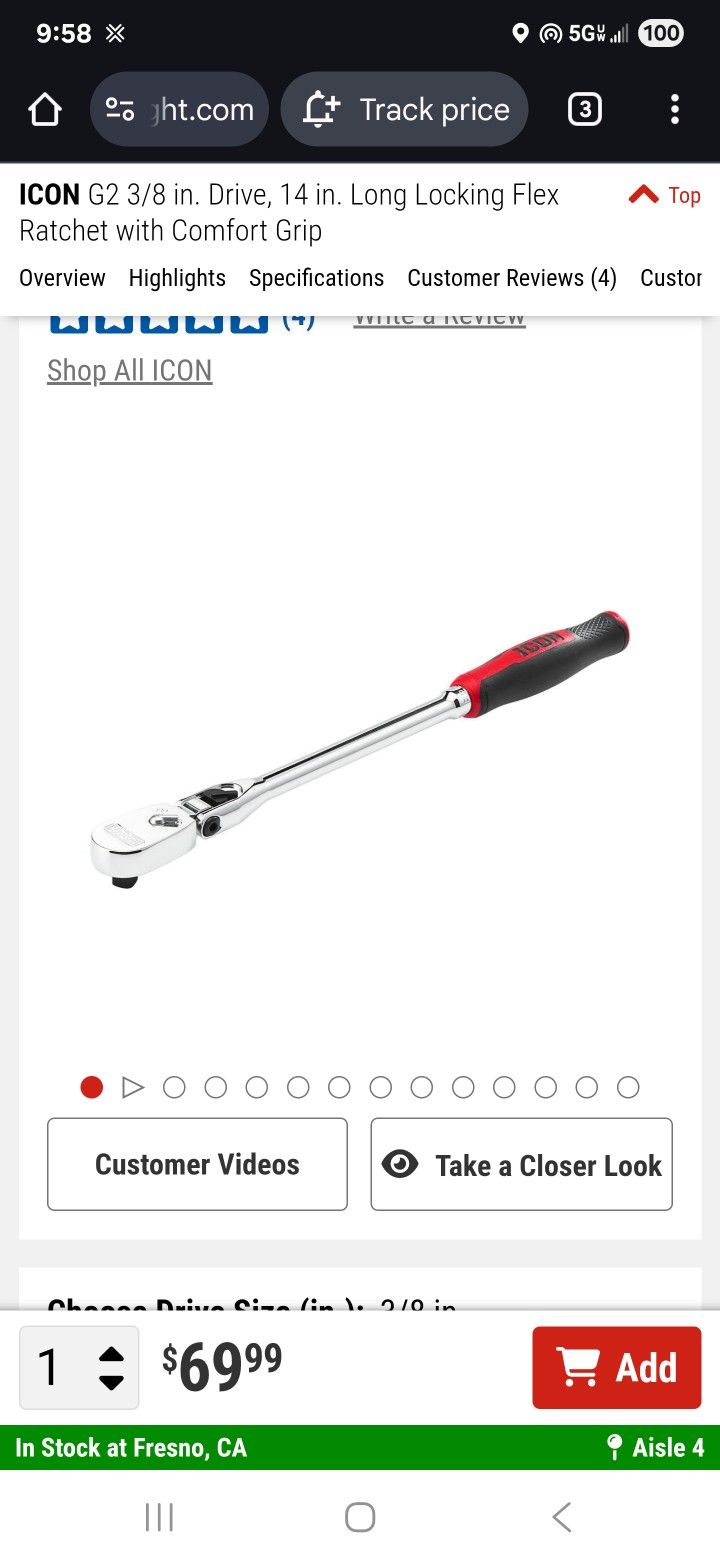Tap the browser address bar

pos(180,110)
